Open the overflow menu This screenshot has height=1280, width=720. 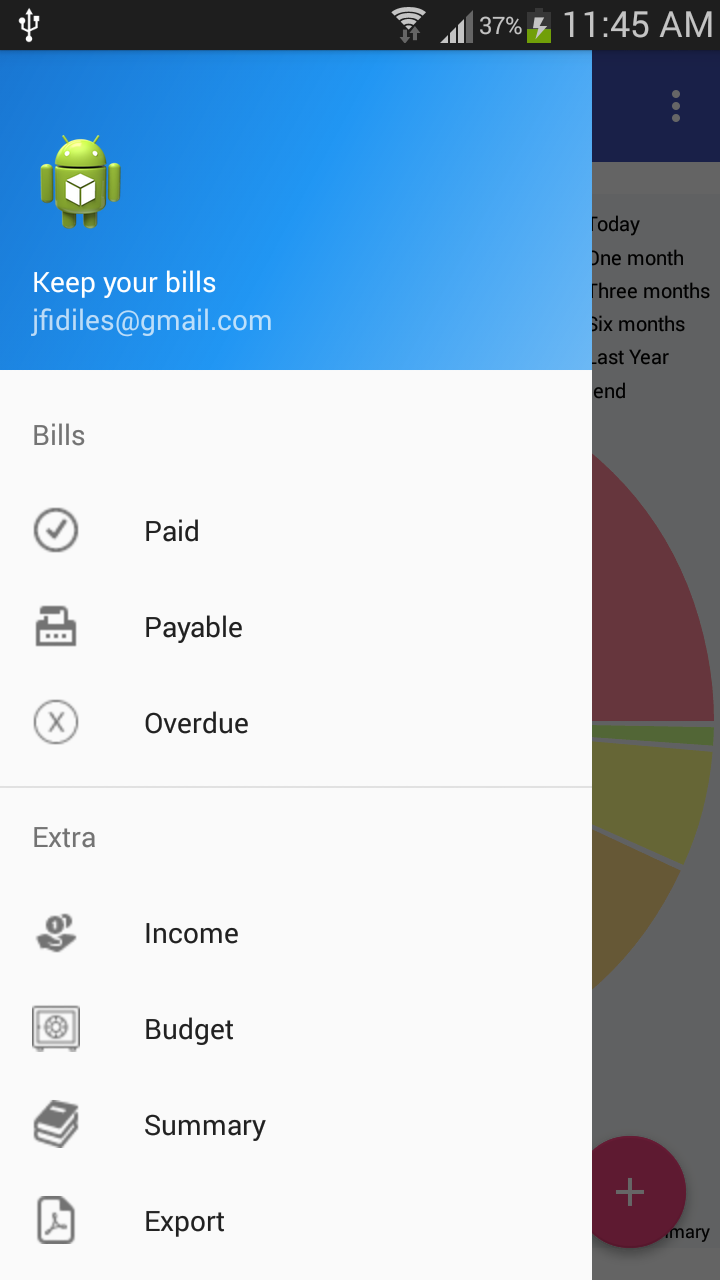(676, 106)
